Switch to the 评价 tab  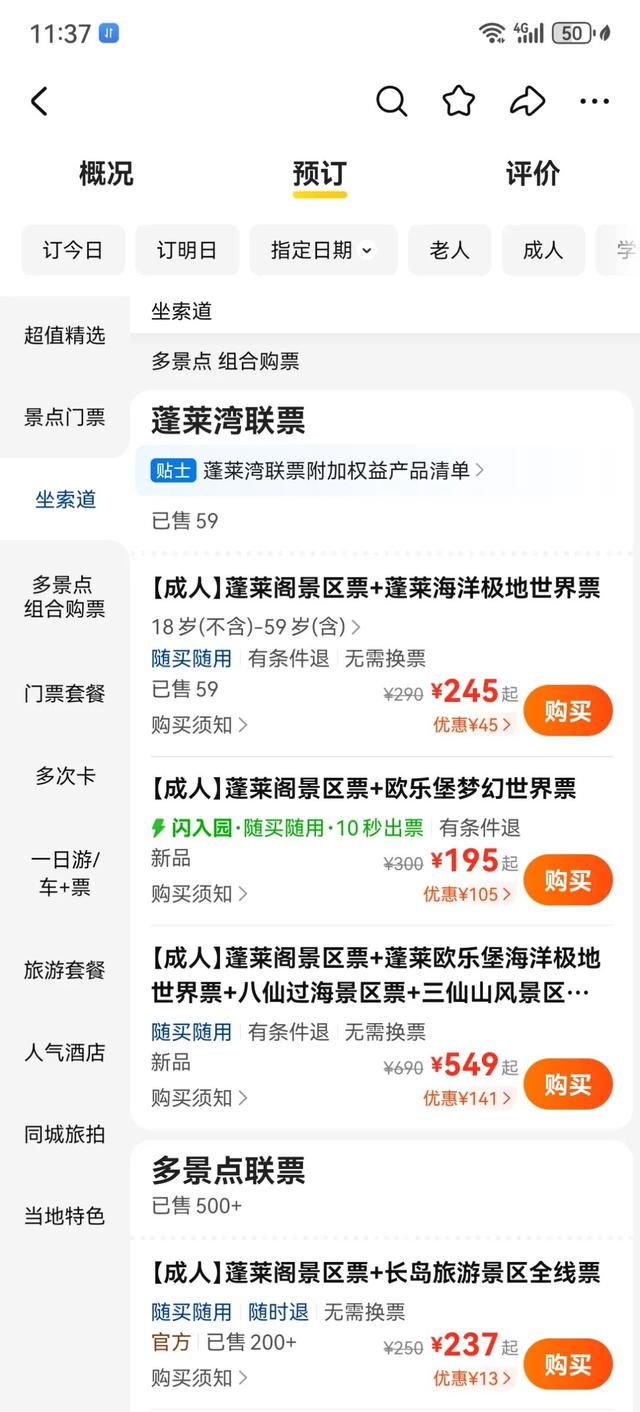[x=532, y=173]
